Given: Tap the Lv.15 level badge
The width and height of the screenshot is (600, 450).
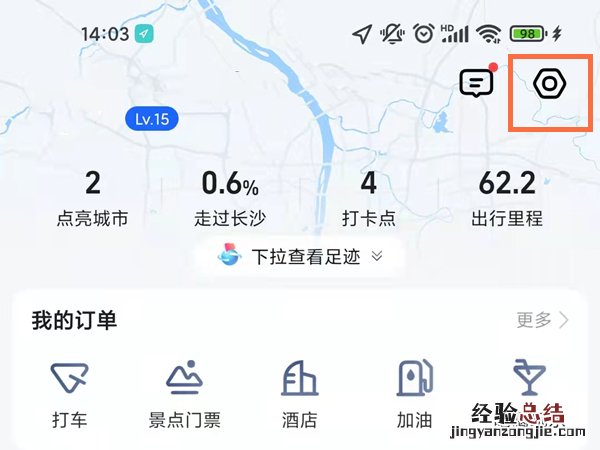Looking at the screenshot, I should point(151,119).
